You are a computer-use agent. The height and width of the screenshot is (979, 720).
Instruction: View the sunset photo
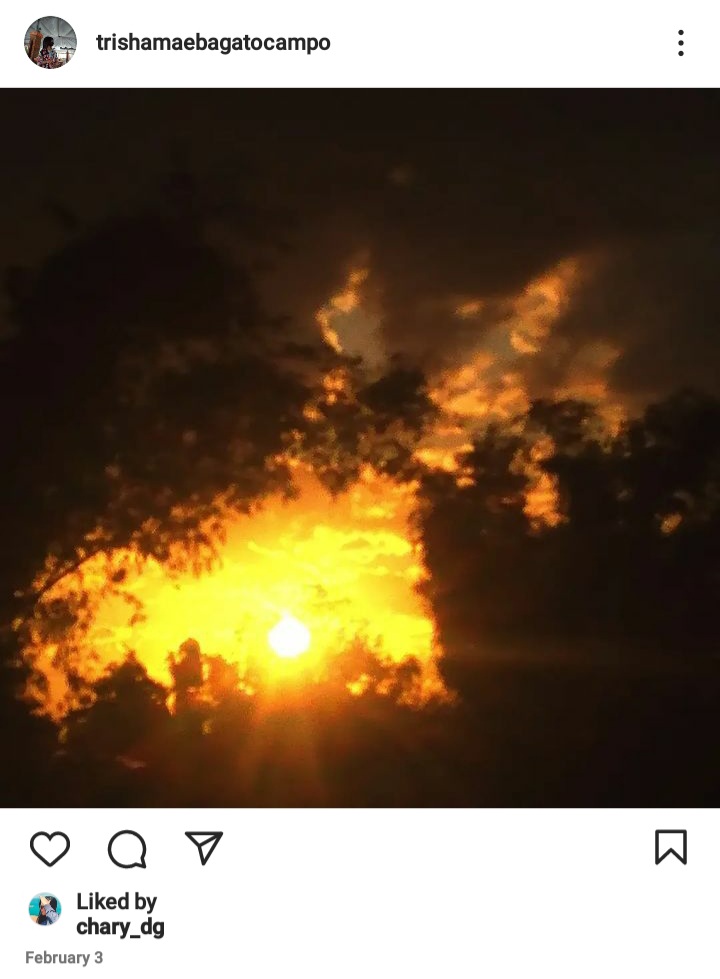pos(360,447)
